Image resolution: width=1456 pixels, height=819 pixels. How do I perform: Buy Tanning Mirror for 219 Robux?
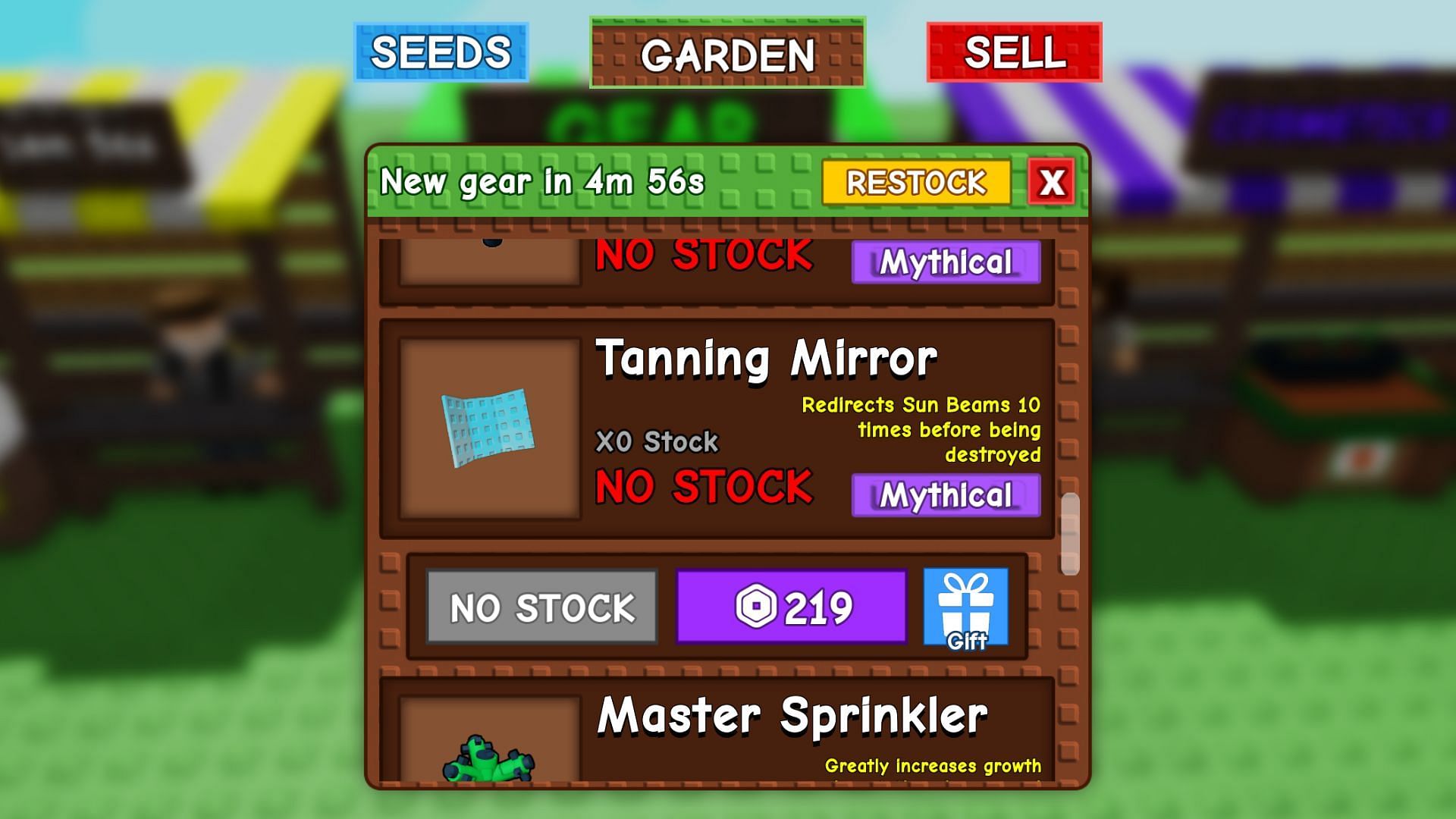tap(791, 607)
